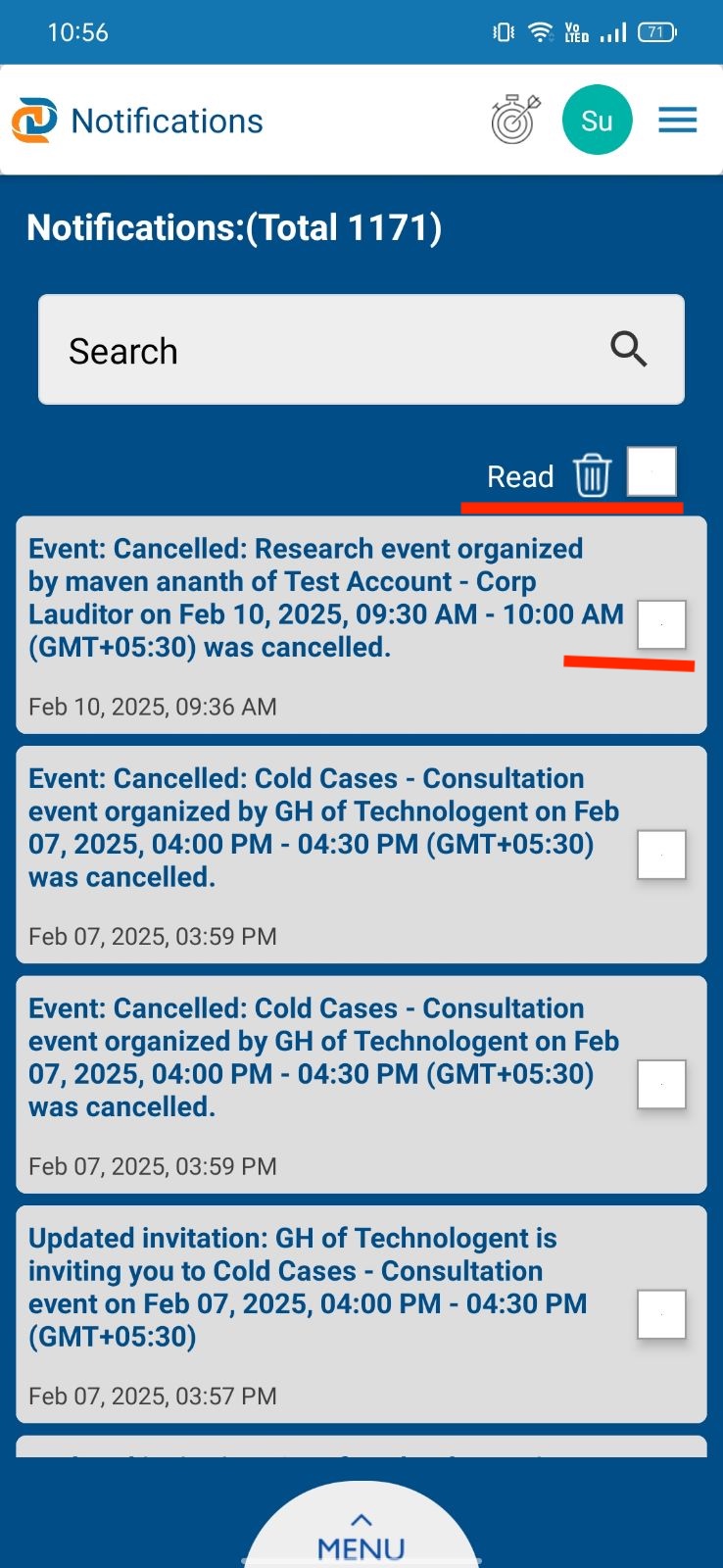This screenshot has height=1568, width=723.
Task: Open the Su profile avatar
Action: 597,121
